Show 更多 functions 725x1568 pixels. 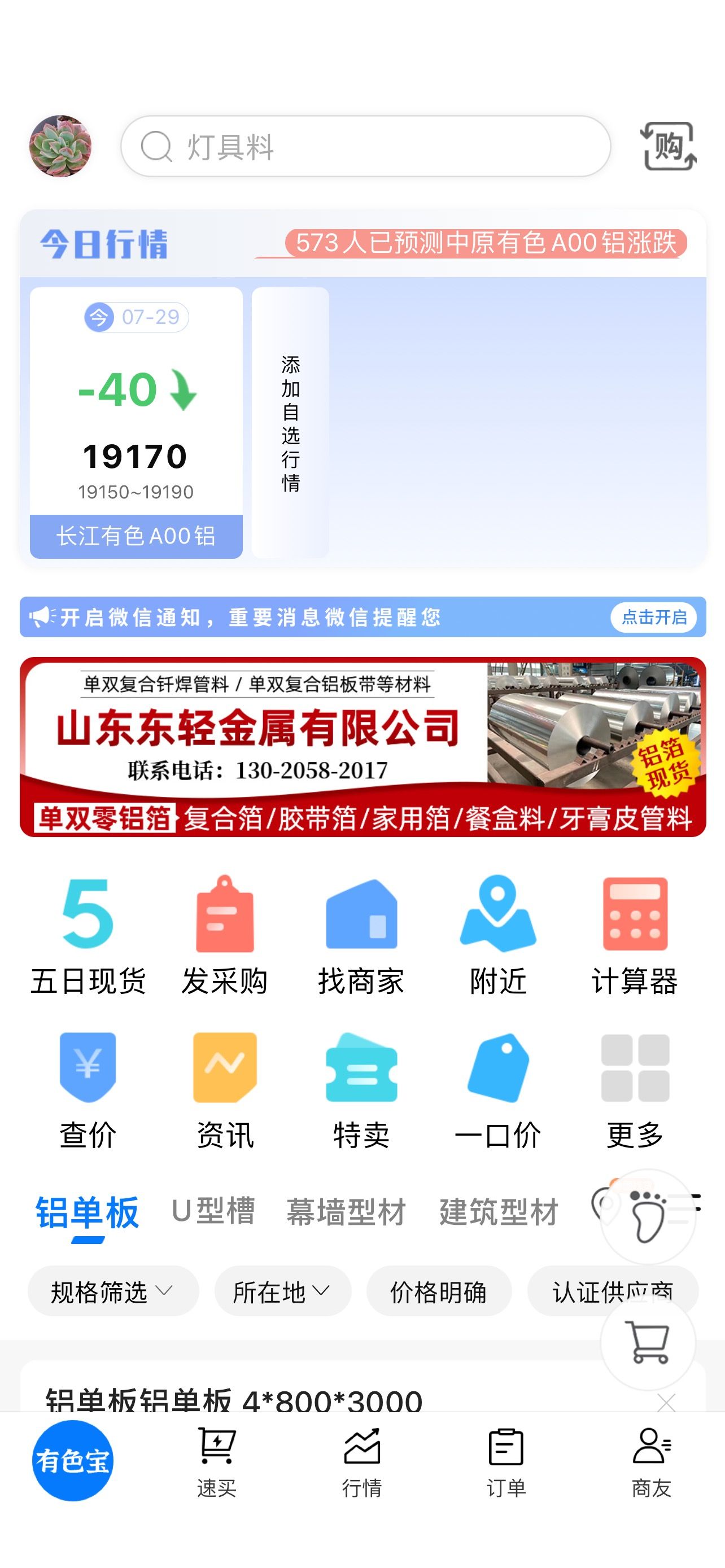[x=635, y=1090]
